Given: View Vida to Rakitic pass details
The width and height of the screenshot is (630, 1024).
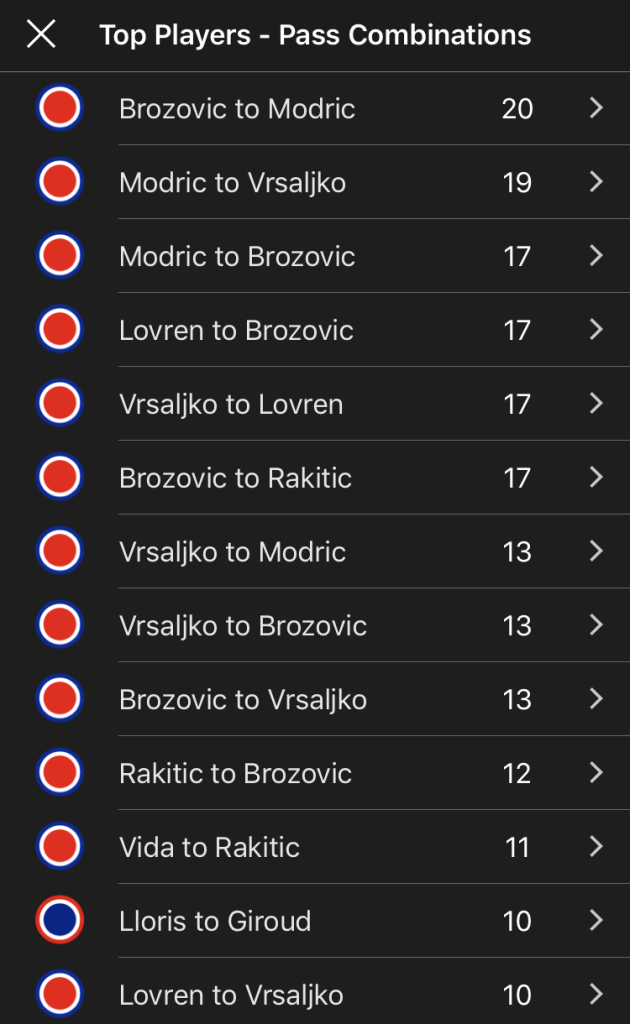Looking at the screenshot, I should coord(315,846).
